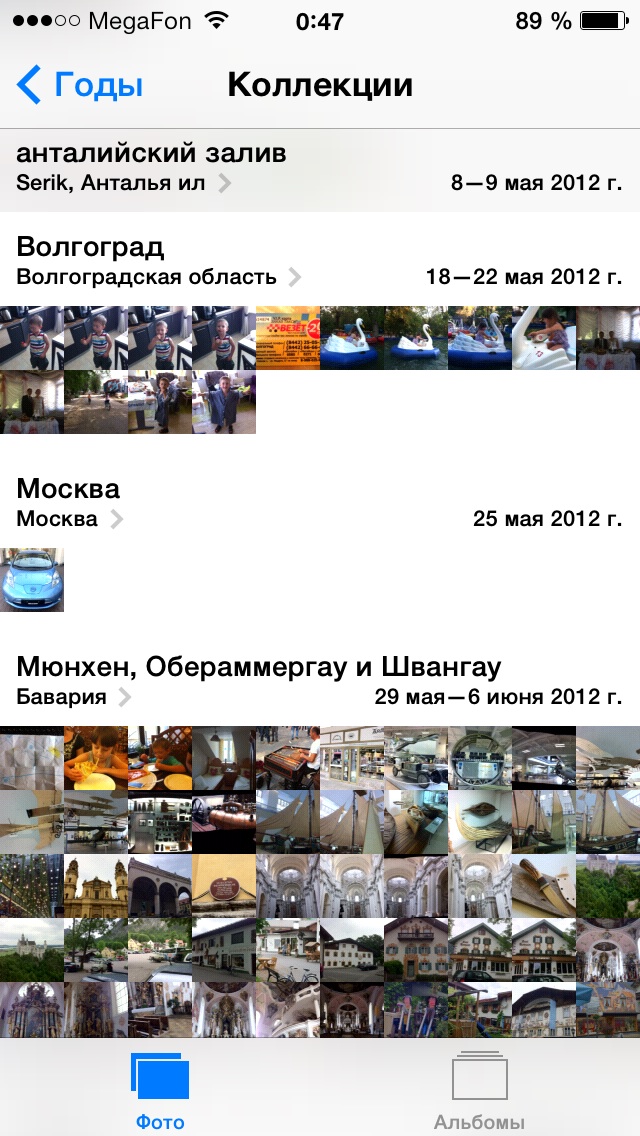Open the yellow advertisement photo in Волгоград
Screen dimensions: 640x1136
tap(288, 338)
